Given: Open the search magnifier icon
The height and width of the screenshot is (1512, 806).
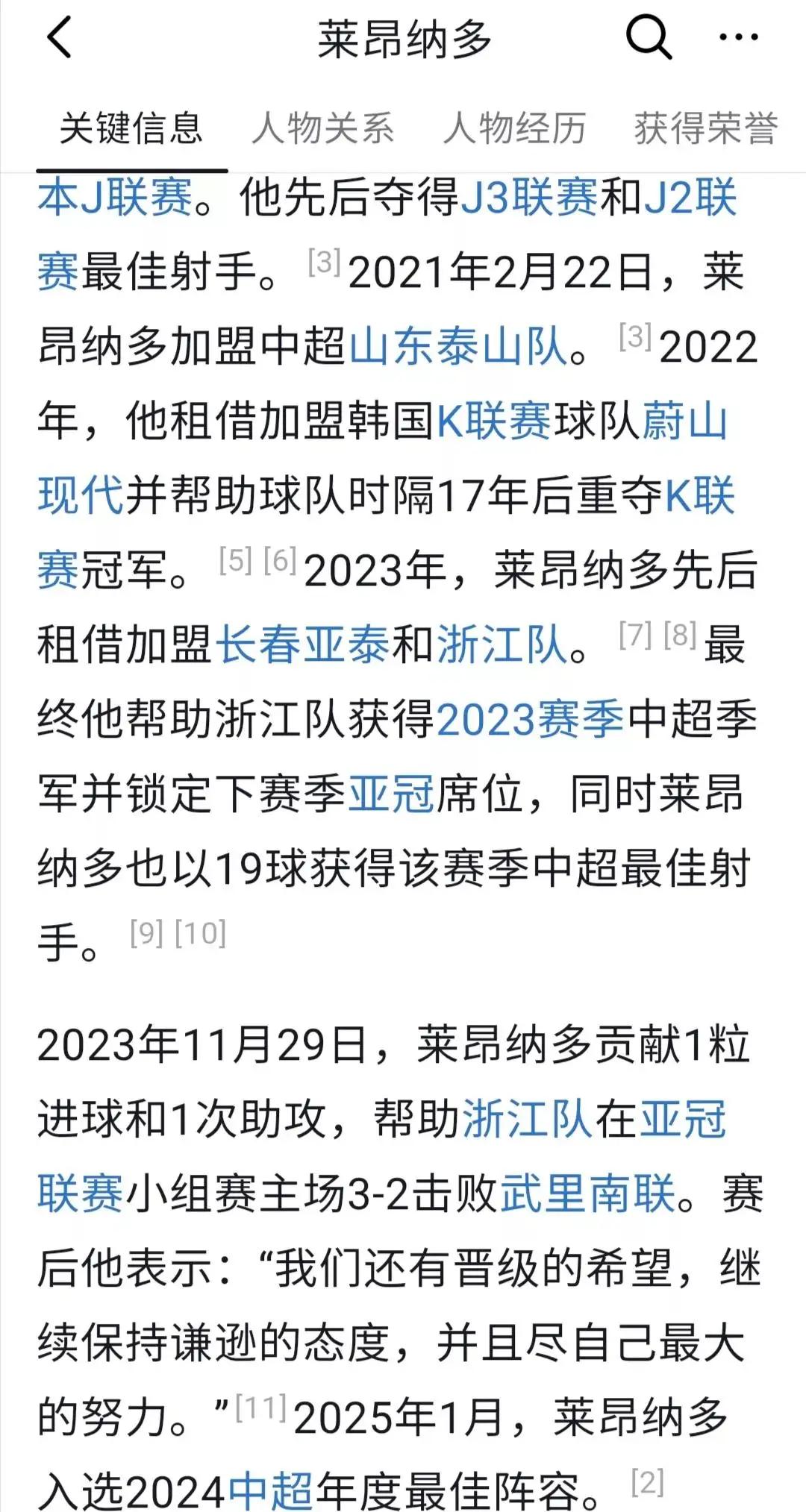Looking at the screenshot, I should tap(648, 37).
